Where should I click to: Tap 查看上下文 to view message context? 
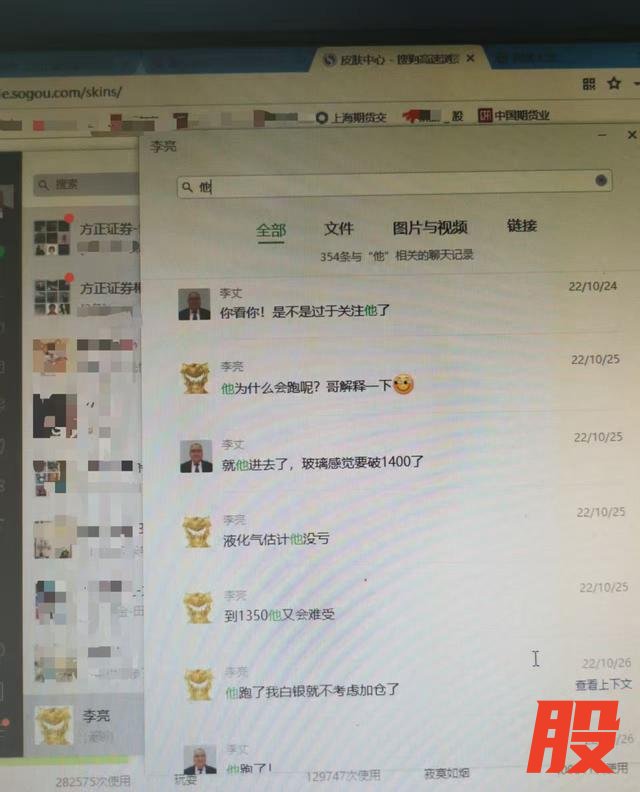coord(603,684)
